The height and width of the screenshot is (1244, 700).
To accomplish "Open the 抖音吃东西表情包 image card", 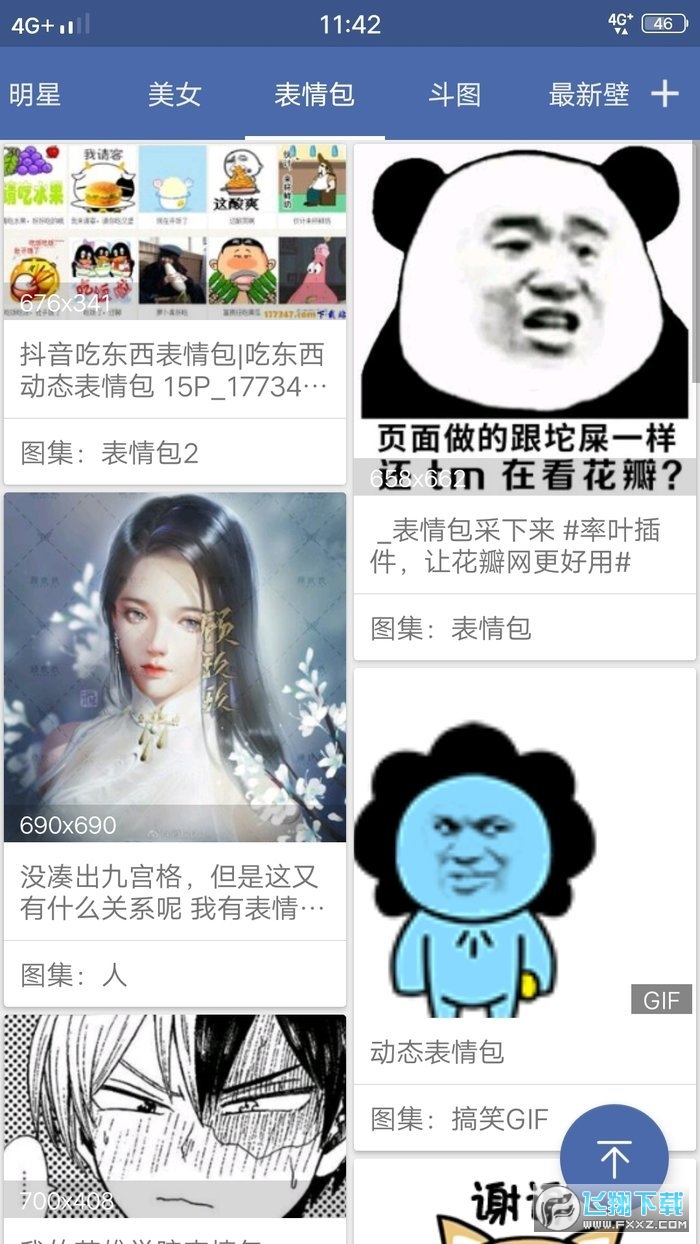I will click(175, 232).
